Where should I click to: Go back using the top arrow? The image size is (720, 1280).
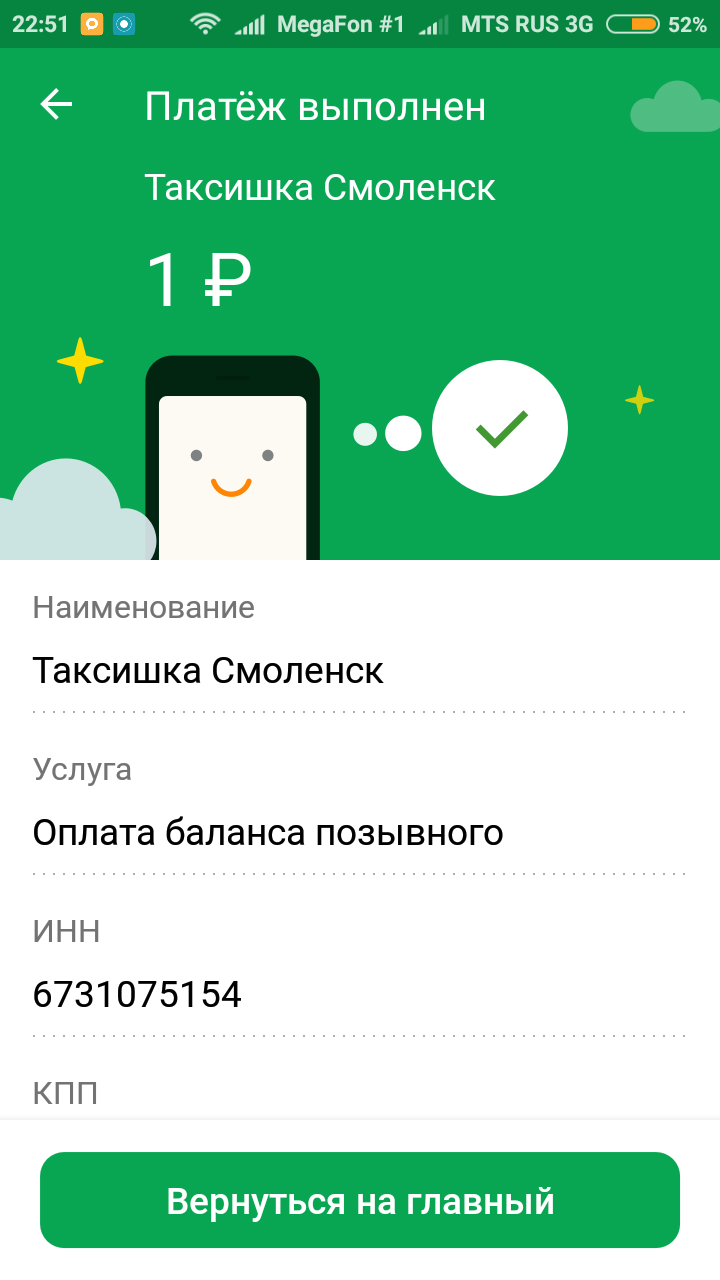[x=56, y=105]
